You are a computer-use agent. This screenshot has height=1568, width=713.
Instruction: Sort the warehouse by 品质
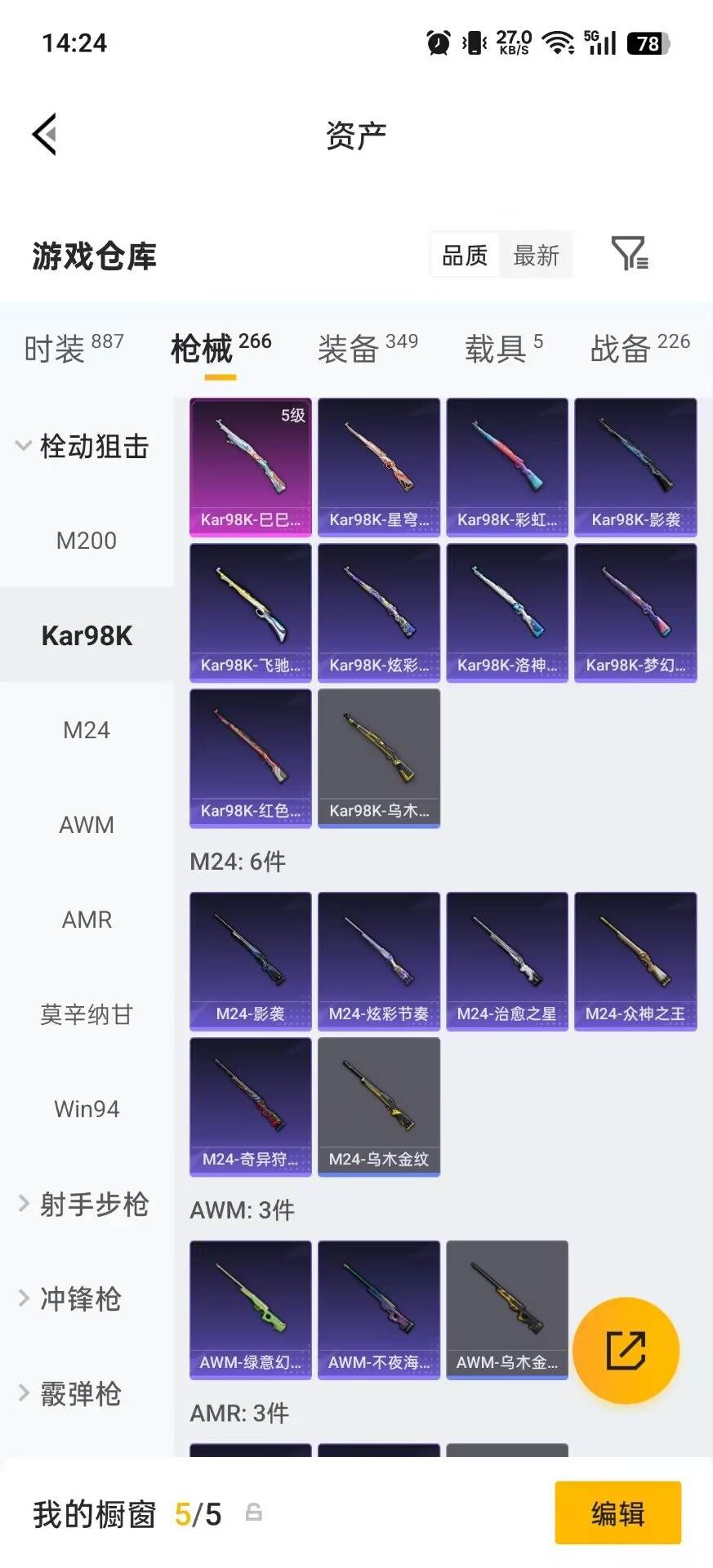click(464, 256)
